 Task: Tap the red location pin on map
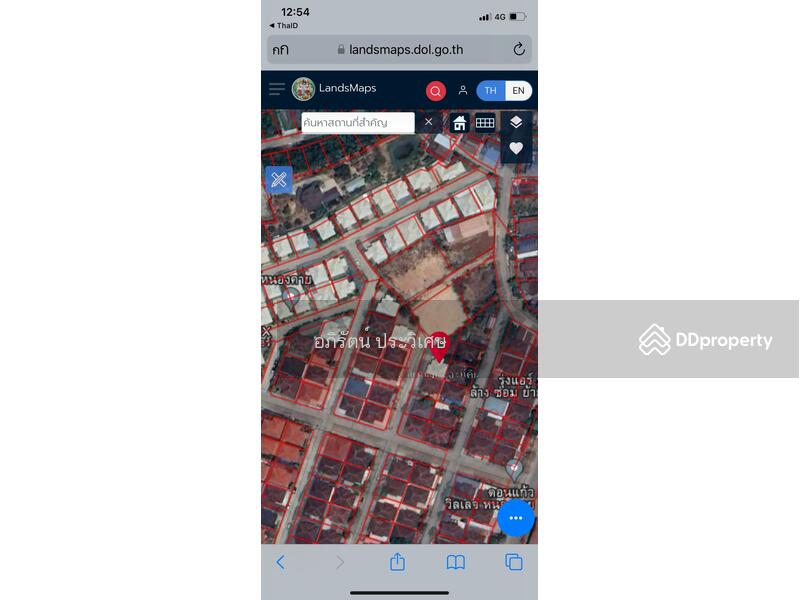(x=438, y=345)
